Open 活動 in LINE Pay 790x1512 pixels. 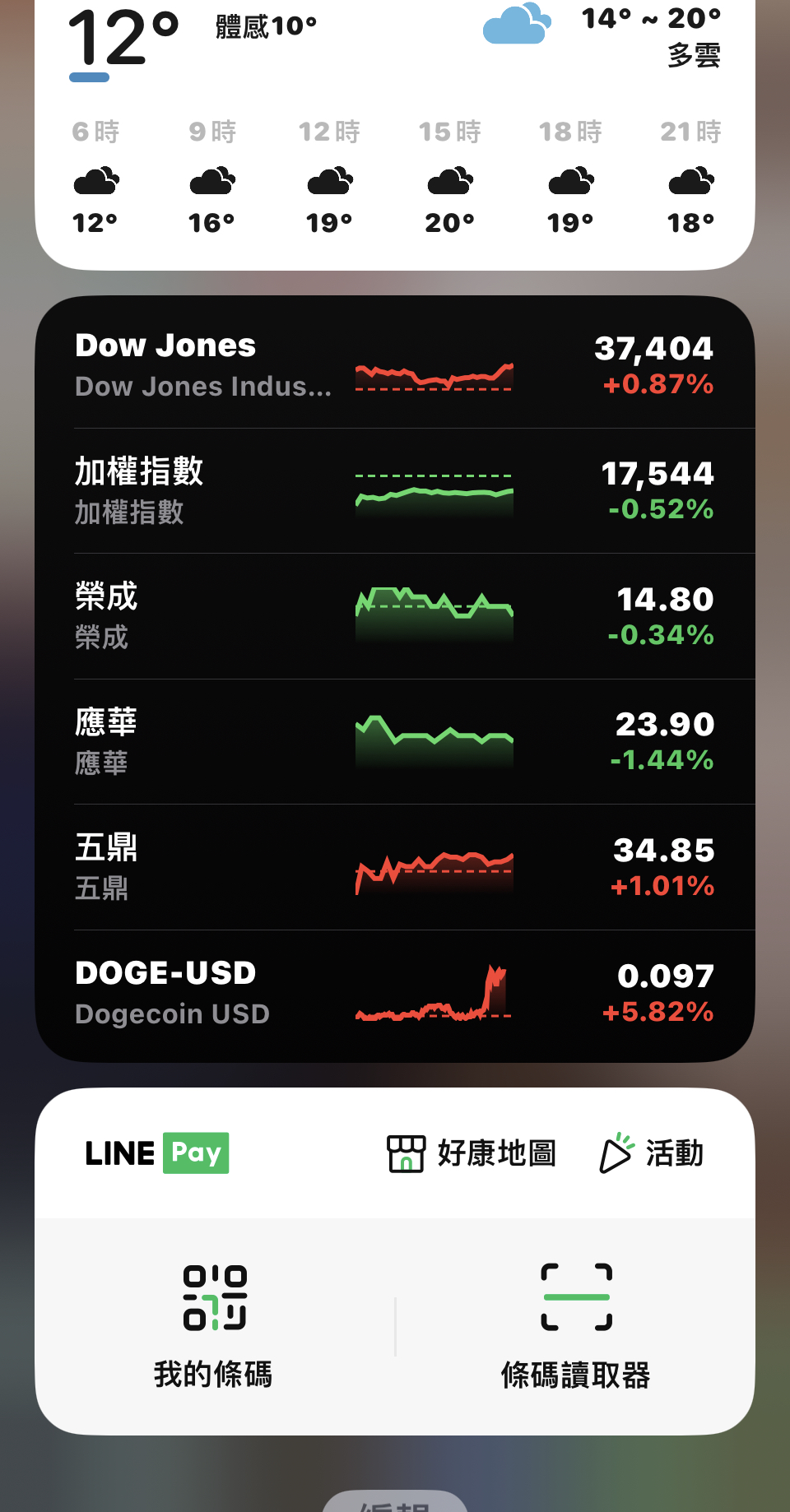coord(652,1153)
